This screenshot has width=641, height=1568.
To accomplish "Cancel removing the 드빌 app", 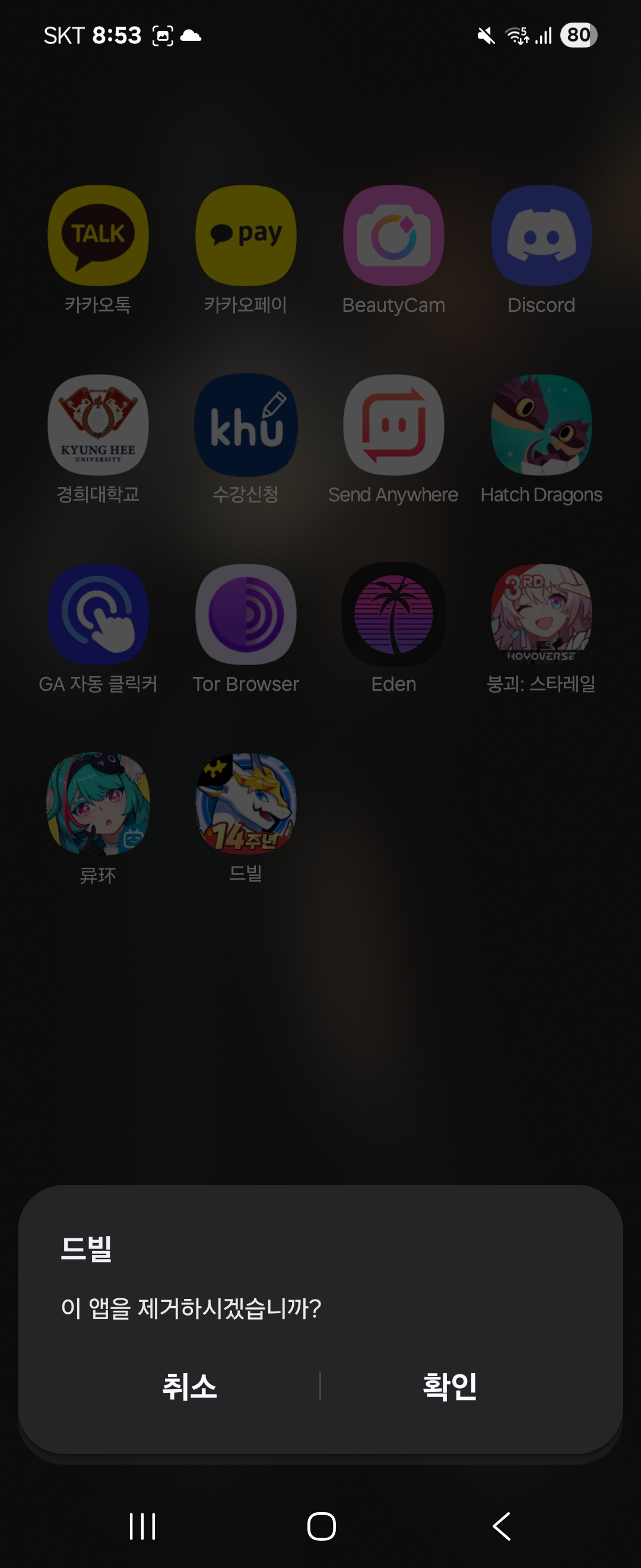I will coord(189,1386).
